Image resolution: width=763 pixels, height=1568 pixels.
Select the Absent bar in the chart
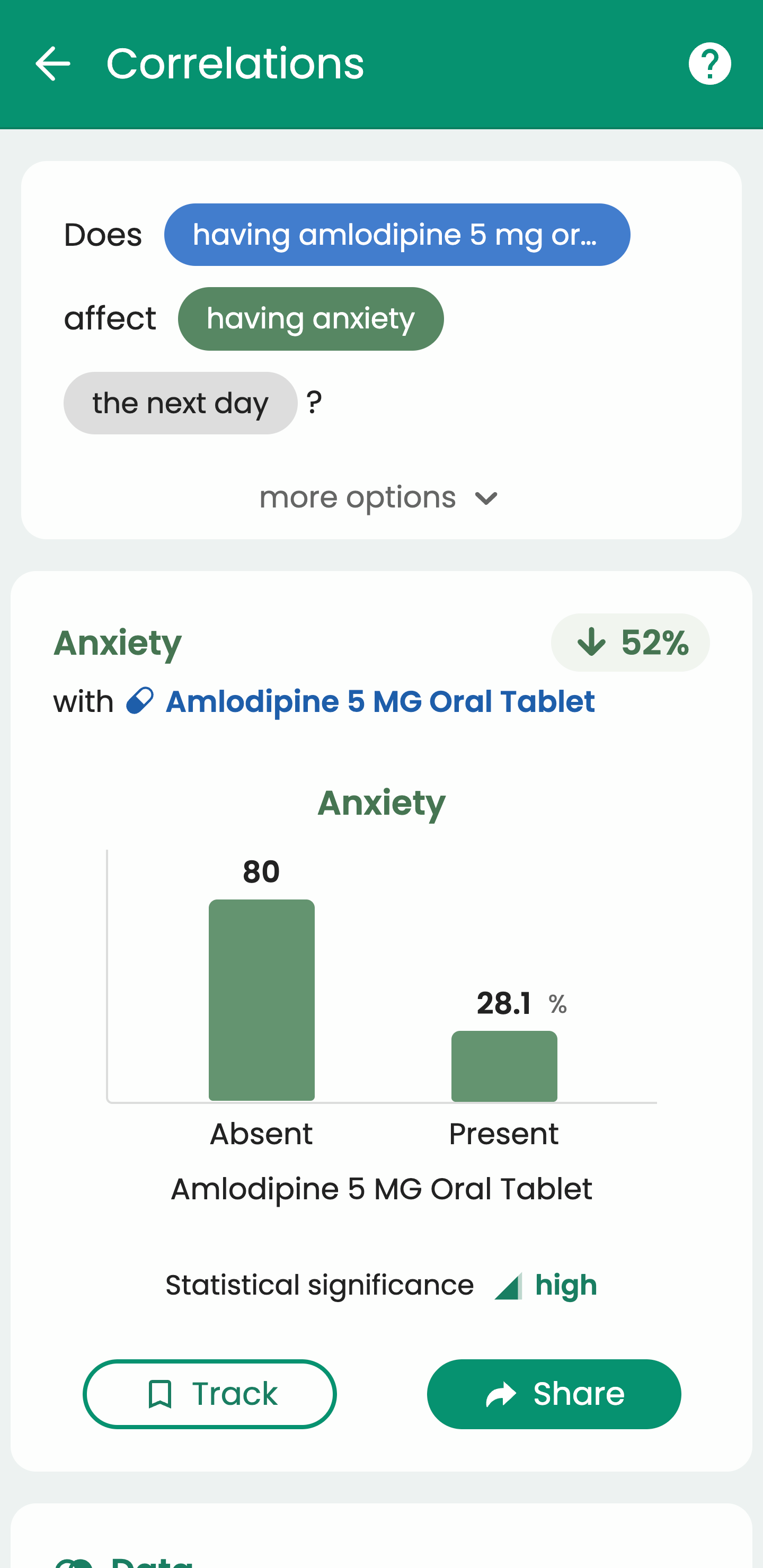tap(261, 998)
